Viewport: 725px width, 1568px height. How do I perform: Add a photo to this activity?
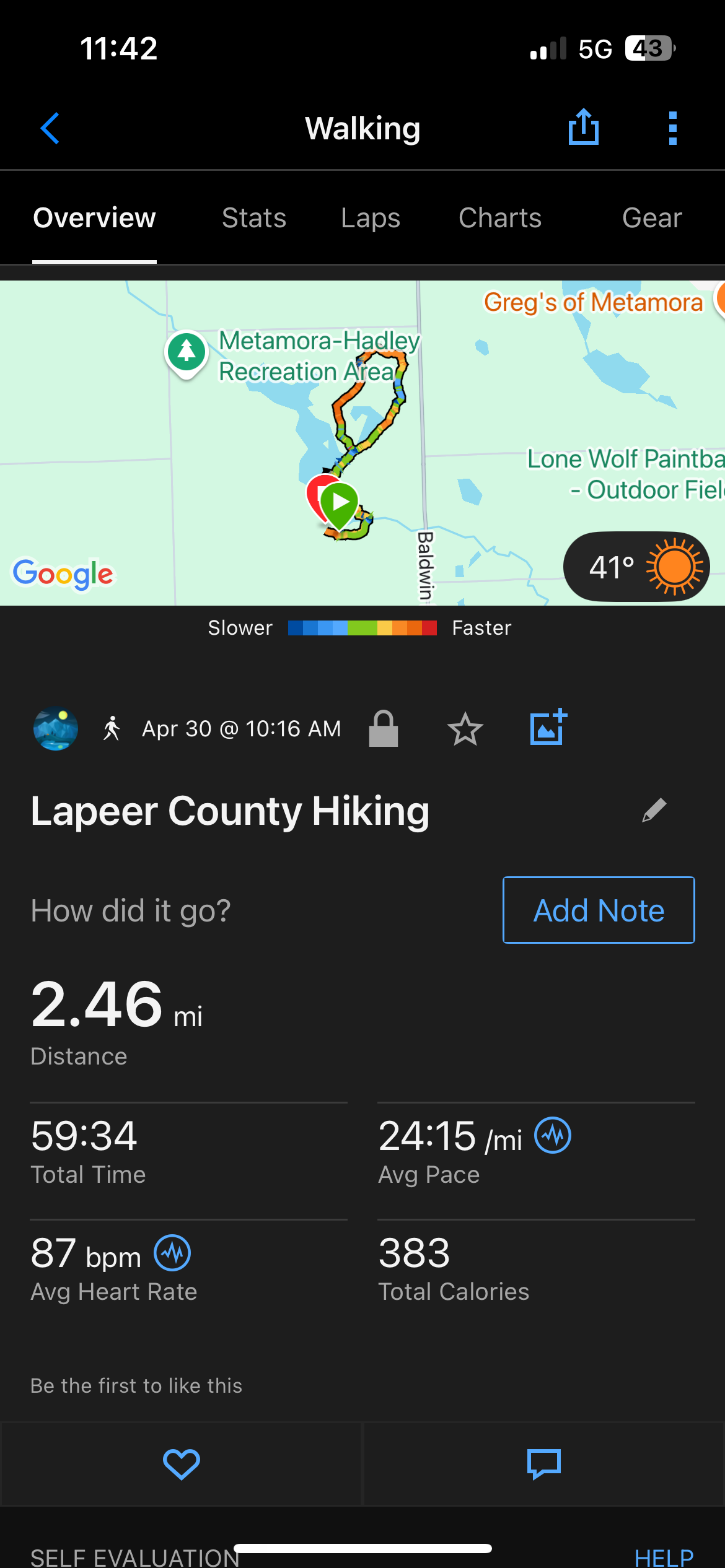tap(548, 728)
